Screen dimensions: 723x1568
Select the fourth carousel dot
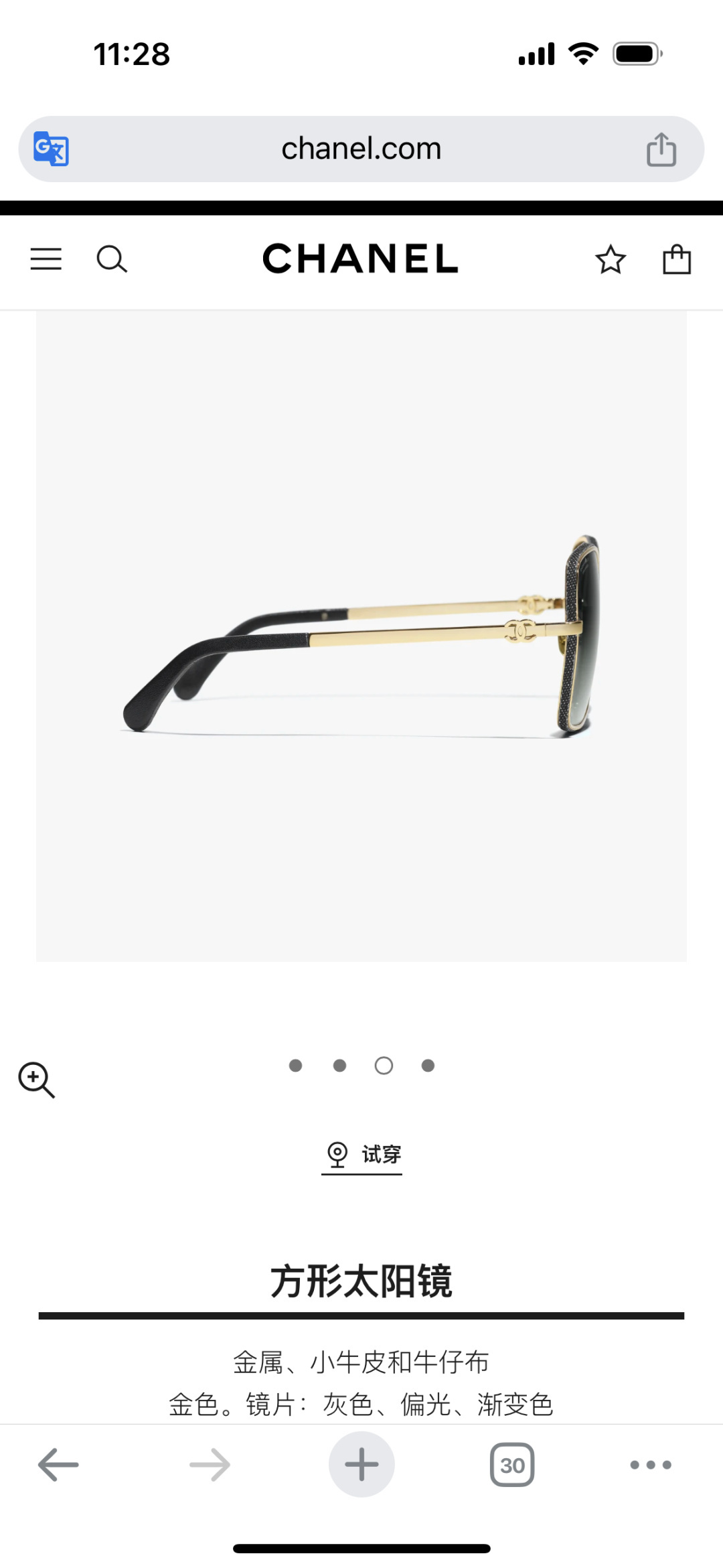coord(427,1065)
